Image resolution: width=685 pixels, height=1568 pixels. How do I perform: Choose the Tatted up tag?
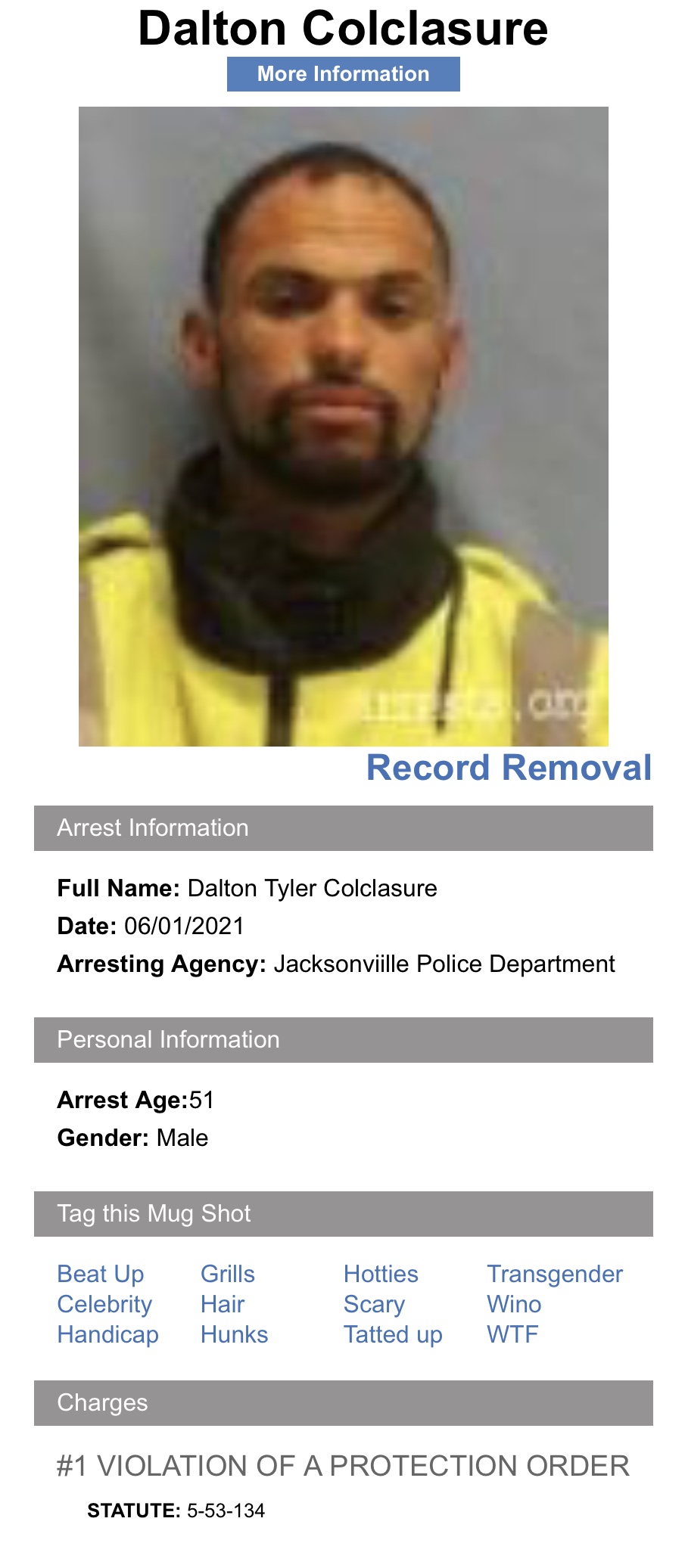[393, 1334]
